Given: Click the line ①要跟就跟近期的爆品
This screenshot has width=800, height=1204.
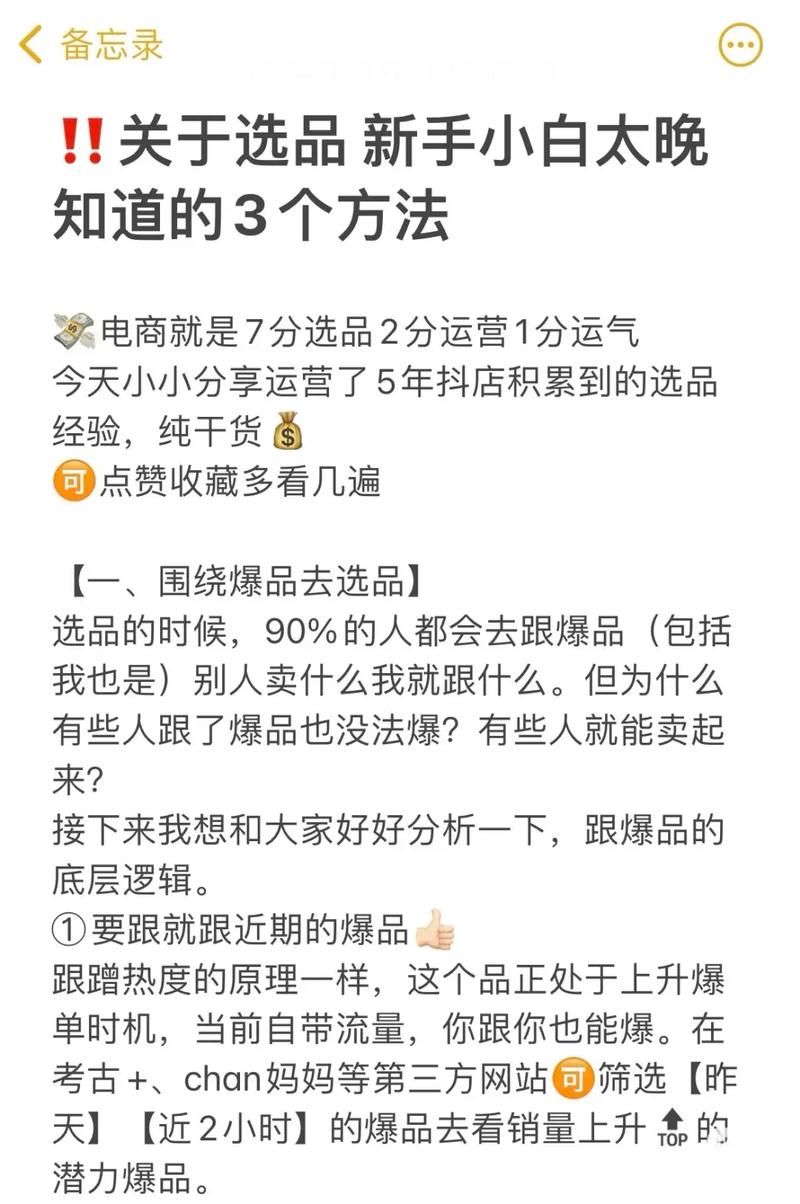Looking at the screenshot, I should (230, 926).
